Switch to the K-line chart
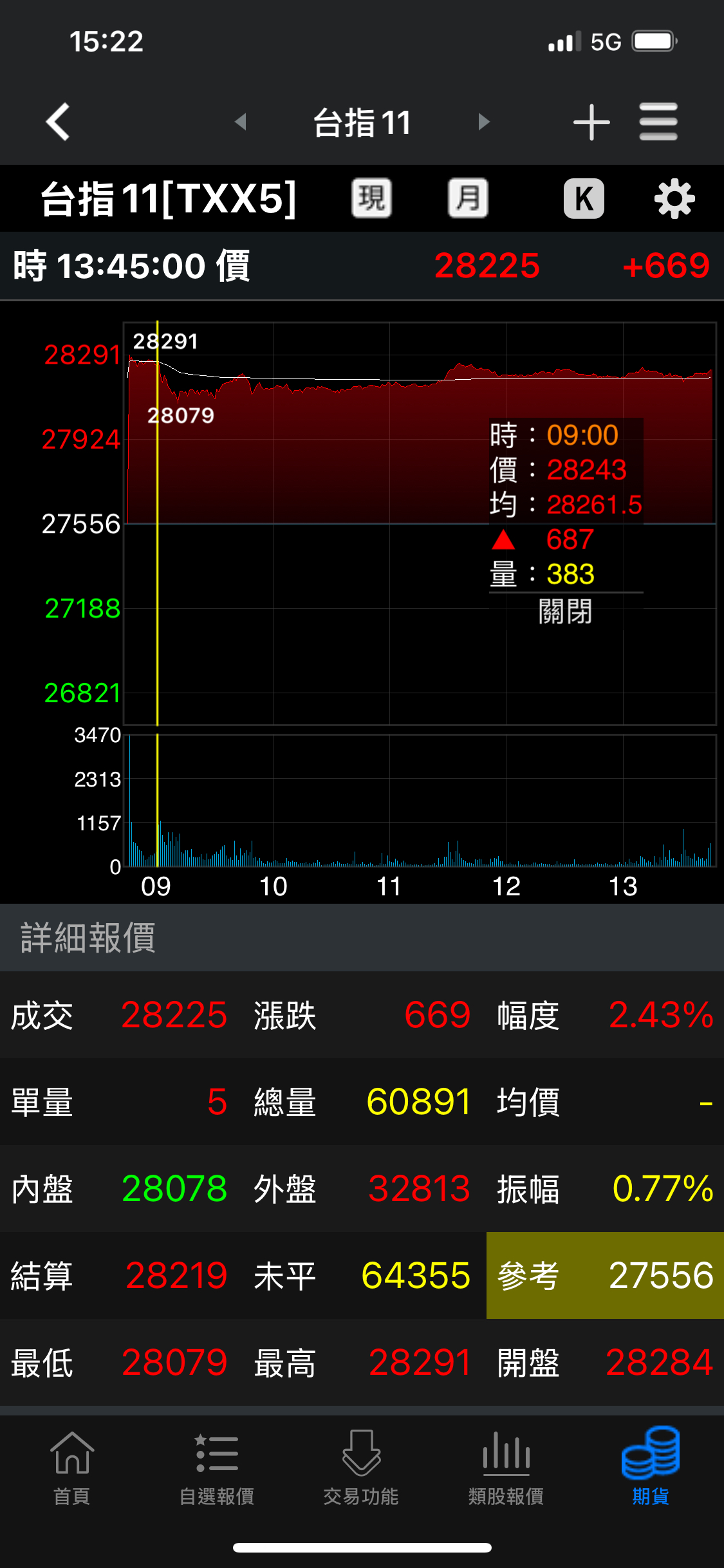 pos(584,198)
